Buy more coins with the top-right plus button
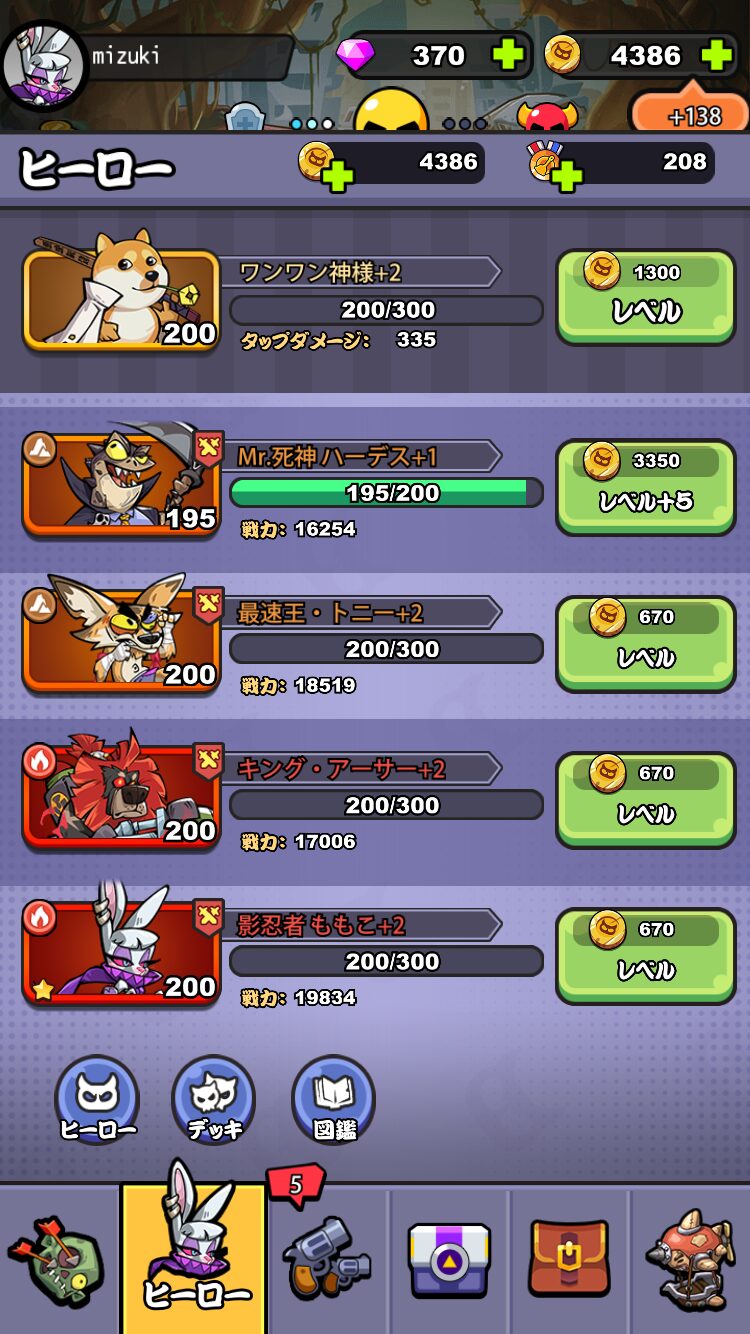The width and height of the screenshot is (750, 1334). (716, 55)
